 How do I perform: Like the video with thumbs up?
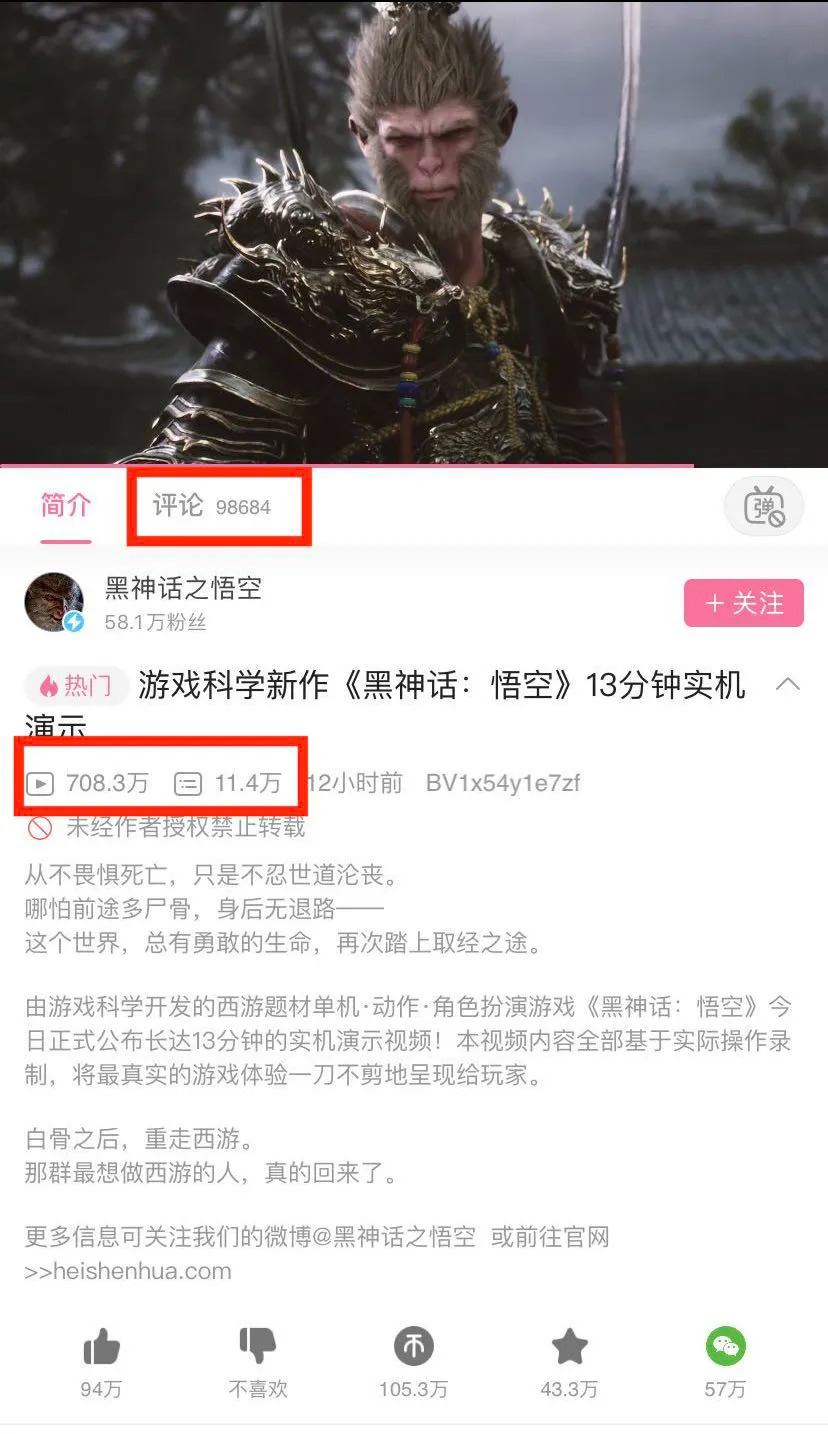click(101, 1348)
